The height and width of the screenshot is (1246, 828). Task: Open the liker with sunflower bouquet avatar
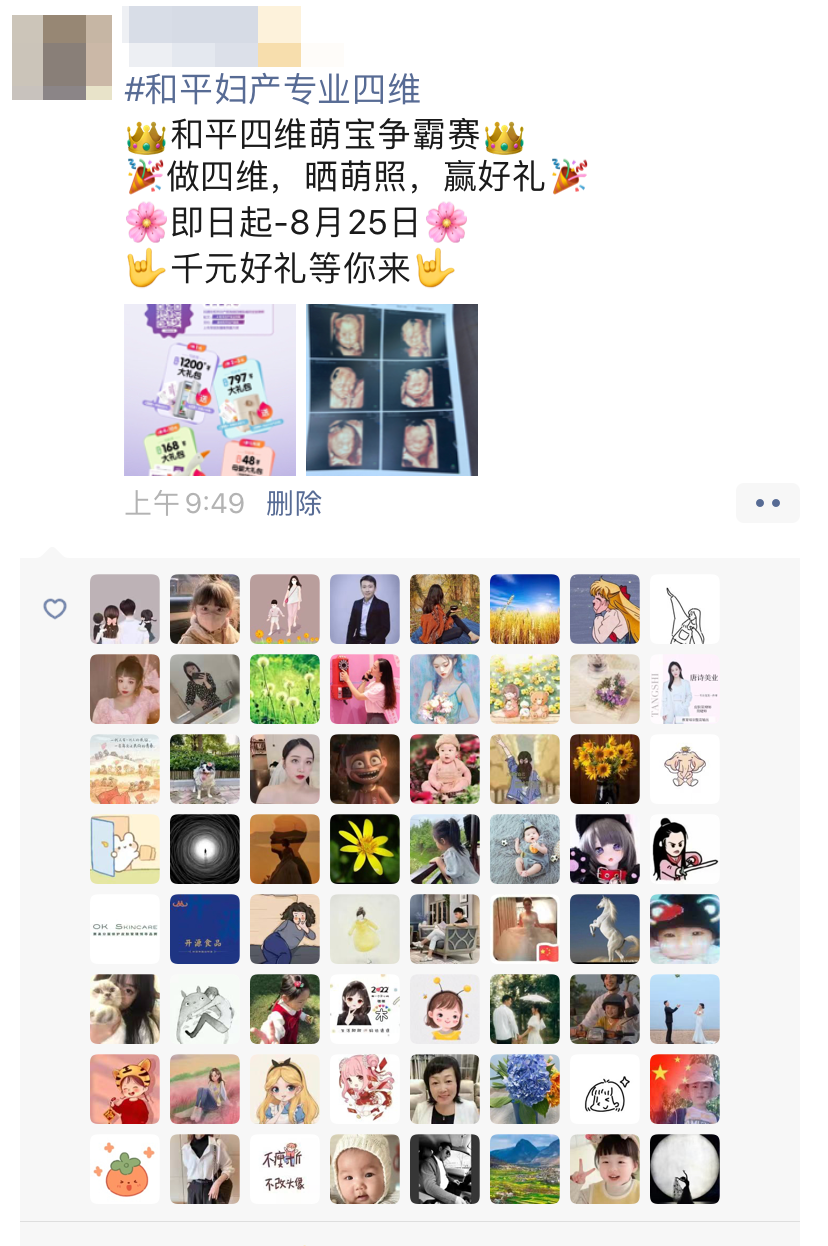tap(605, 769)
